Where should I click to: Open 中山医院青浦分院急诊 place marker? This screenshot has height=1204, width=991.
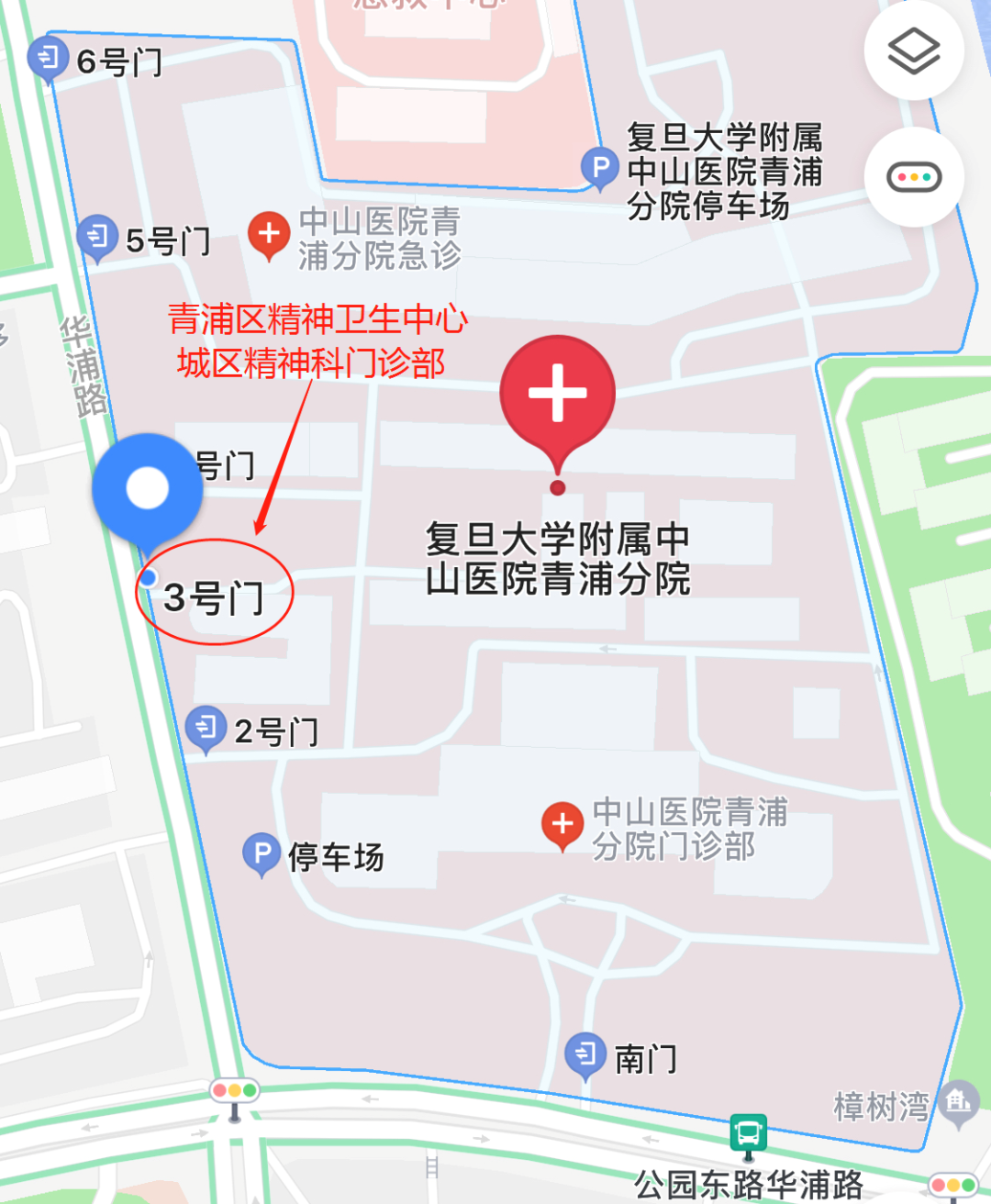pos(269,235)
